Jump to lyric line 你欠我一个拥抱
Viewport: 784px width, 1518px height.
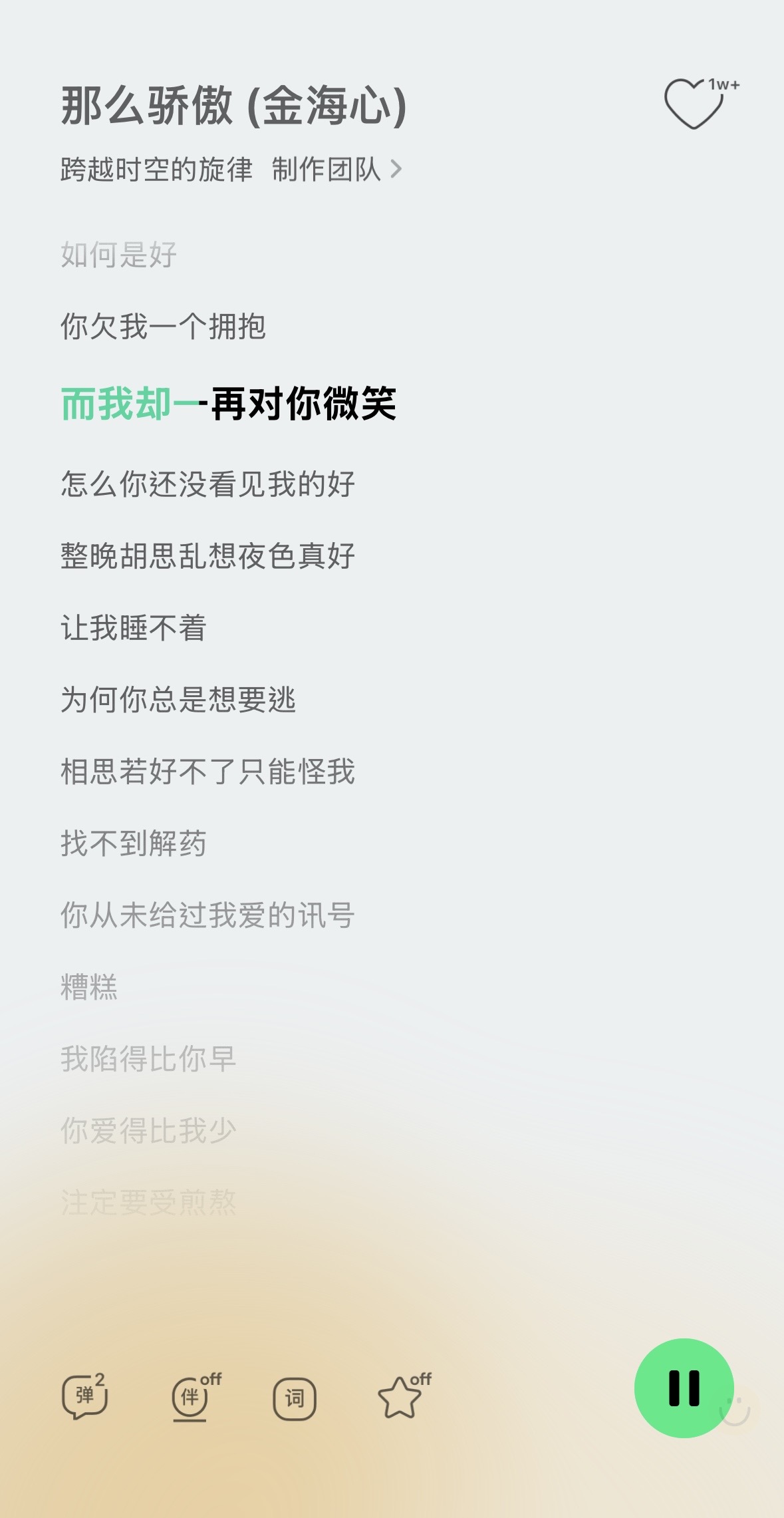163,327
